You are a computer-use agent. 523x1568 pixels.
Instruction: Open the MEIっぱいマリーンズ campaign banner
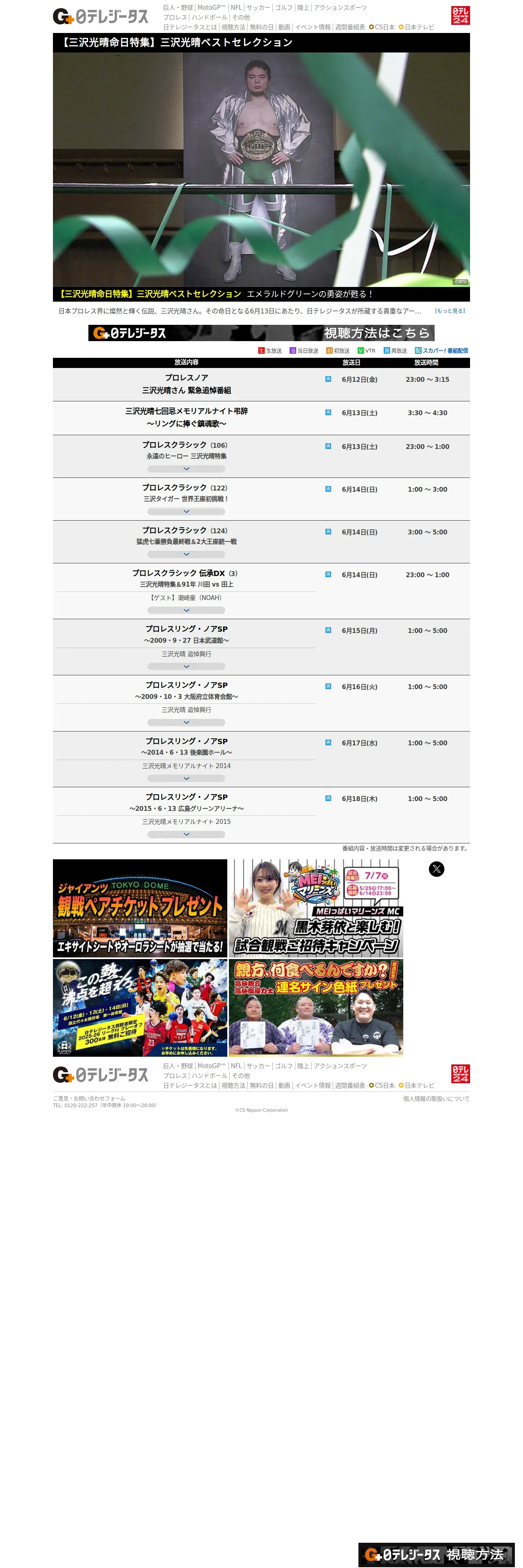point(316,908)
